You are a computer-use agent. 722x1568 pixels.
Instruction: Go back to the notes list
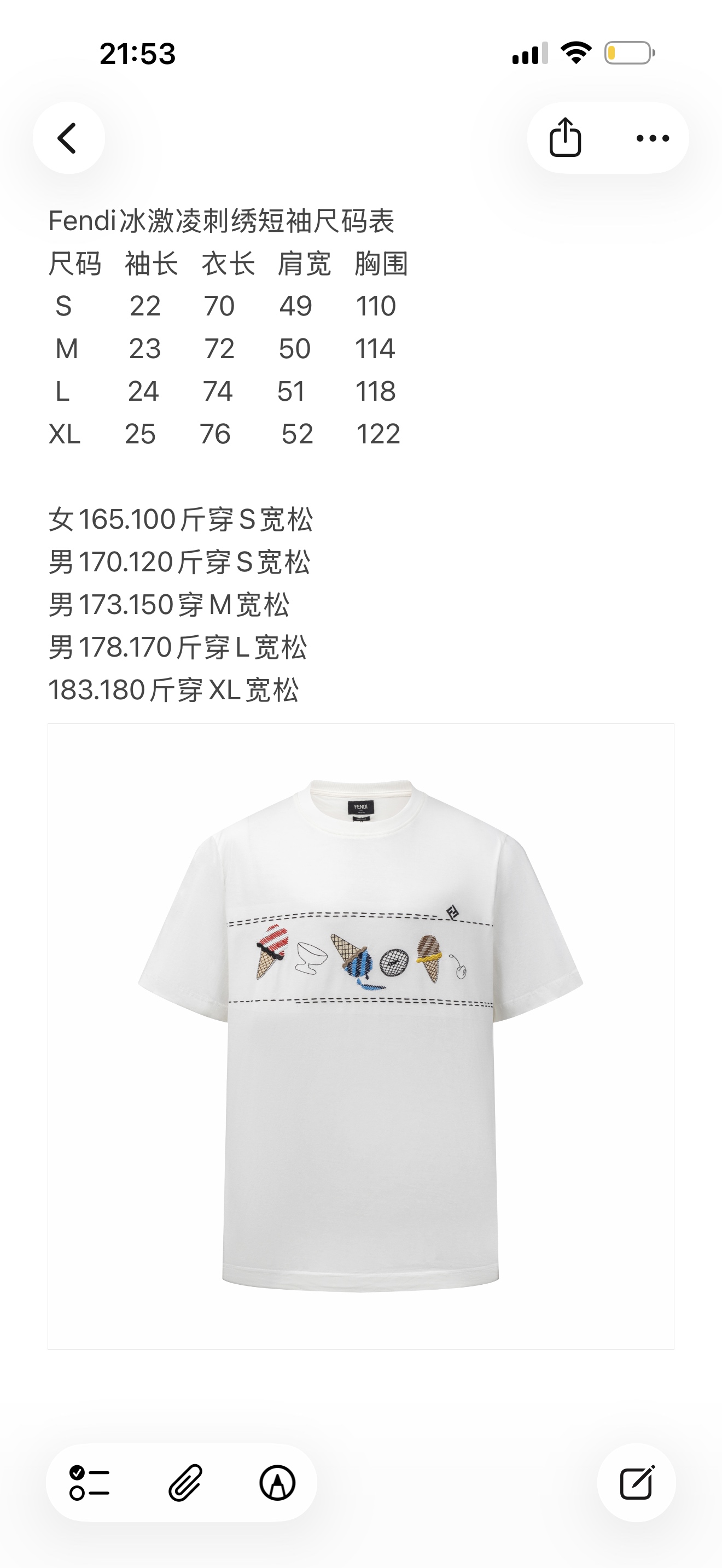(x=68, y=138)
